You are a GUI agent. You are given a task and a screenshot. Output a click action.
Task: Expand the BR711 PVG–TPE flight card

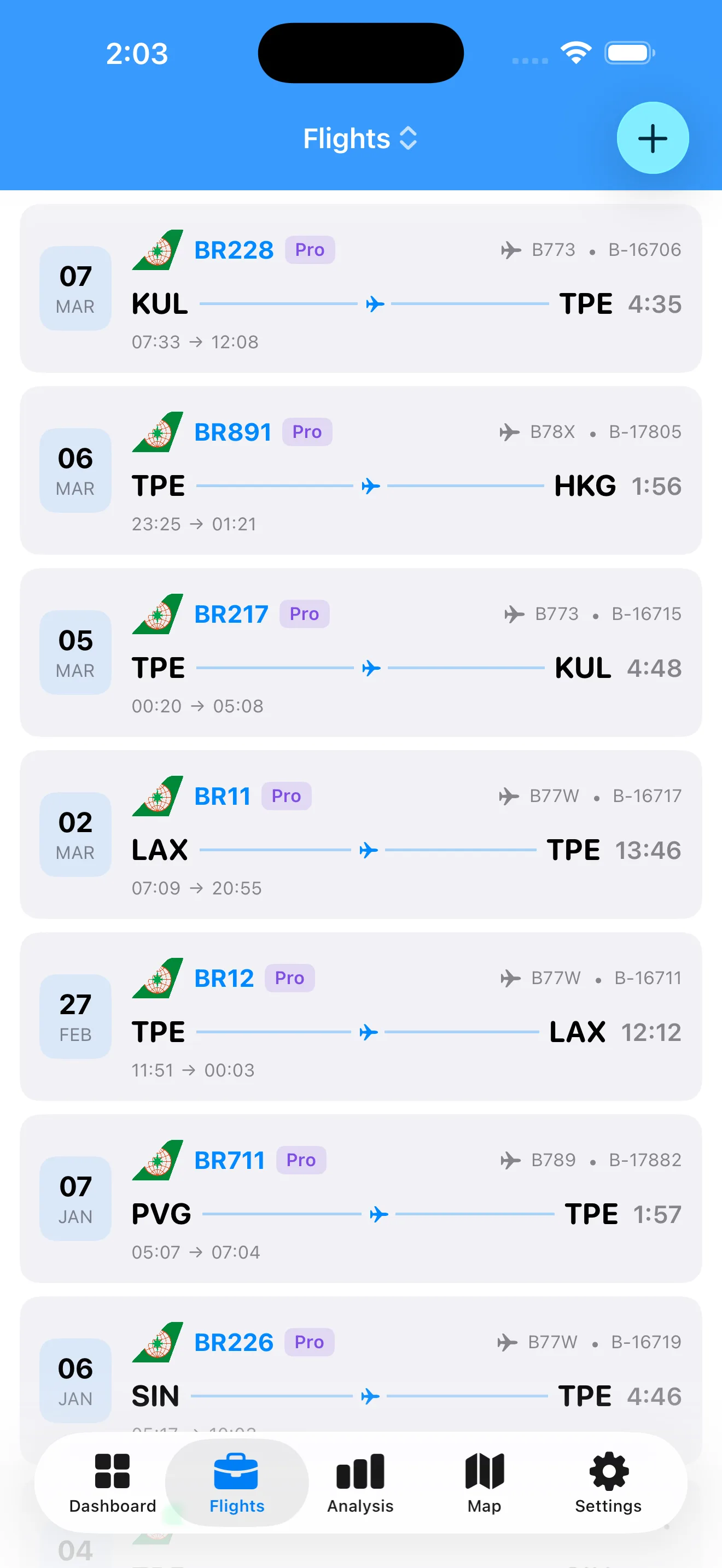(x=361, y=1202)
